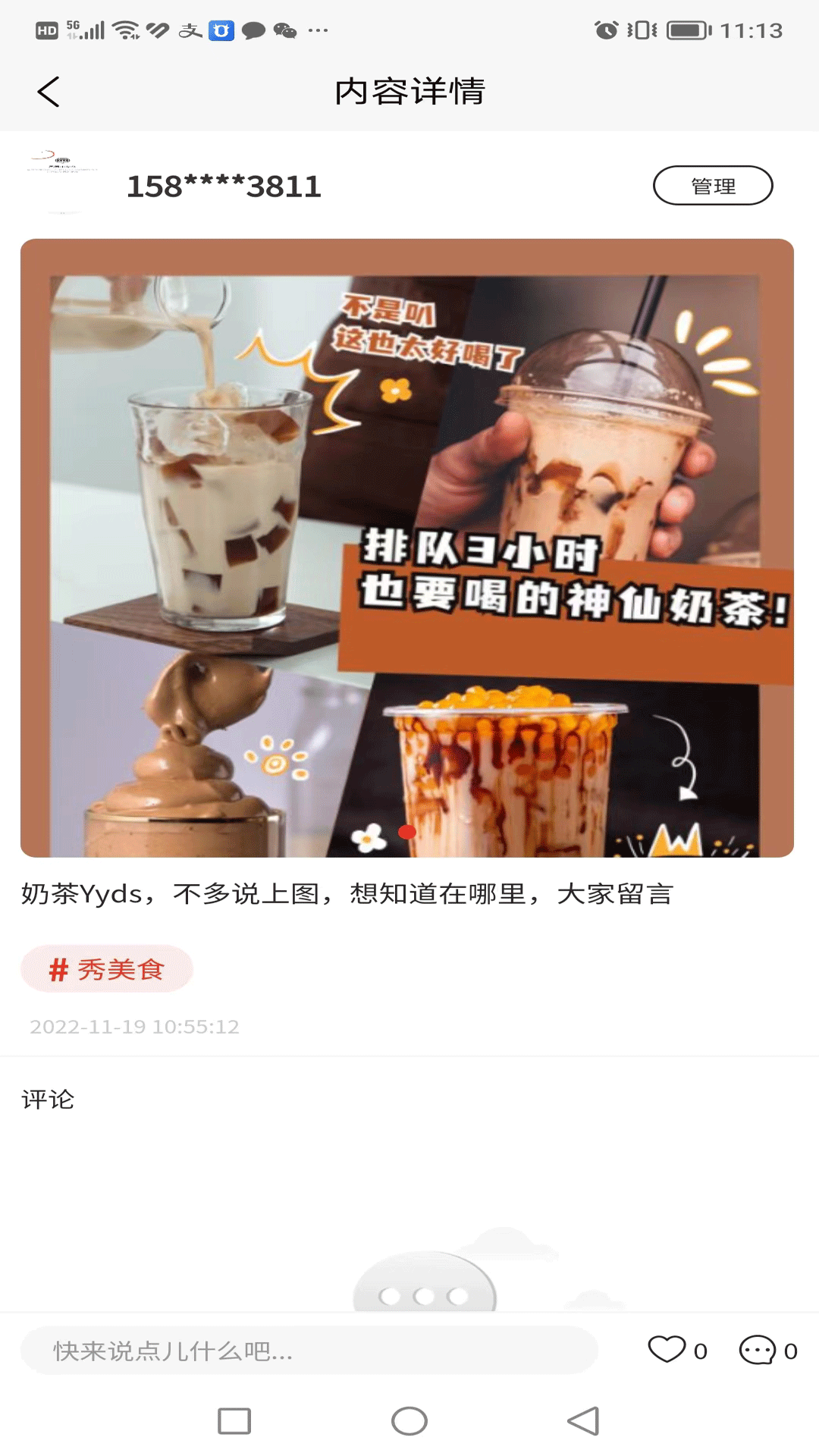Viewport: 819px width, 1456px height.
Task: Tap the back arrow at top left
Action: [x=48, y=90]
